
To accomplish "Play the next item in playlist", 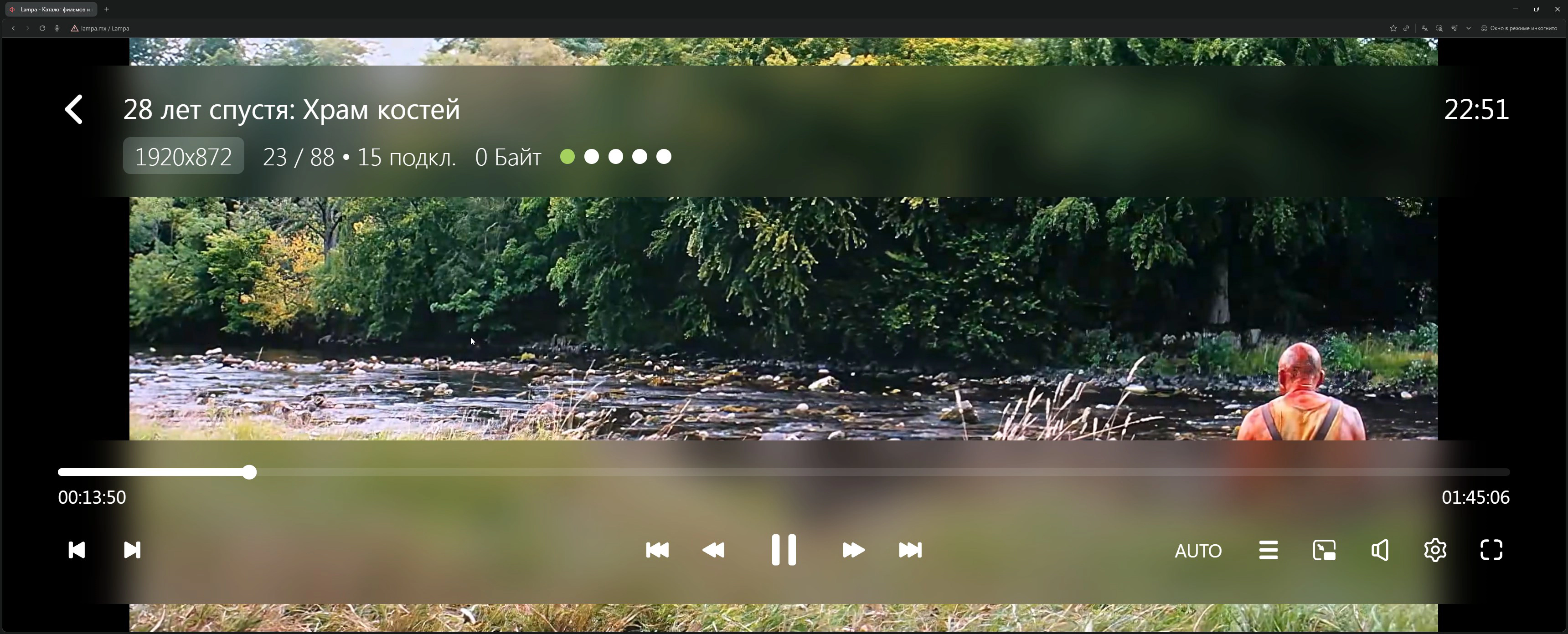I will pyautogui.click(x=132, y=550).
